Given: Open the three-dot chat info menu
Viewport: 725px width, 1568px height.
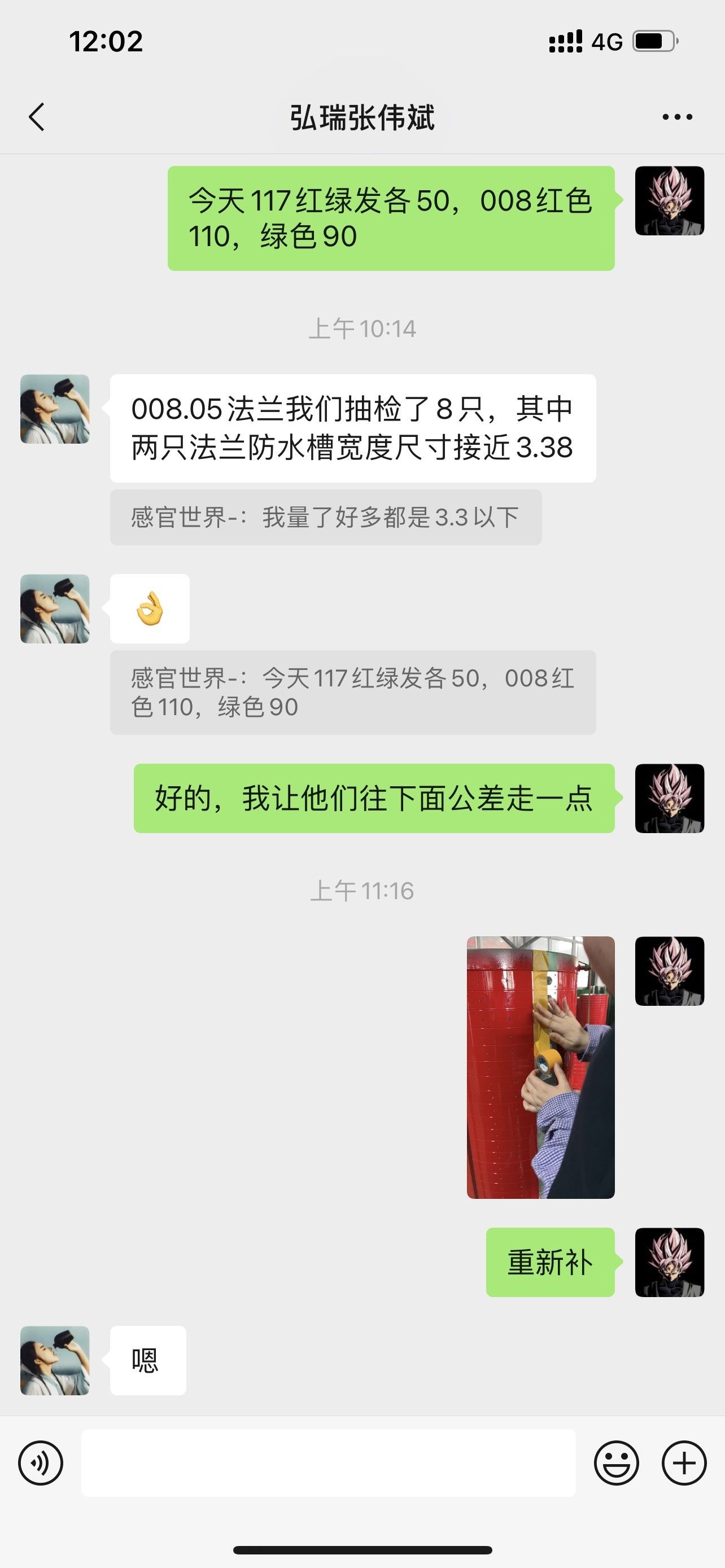Looking at the screenshot, I should coord(677,117).
